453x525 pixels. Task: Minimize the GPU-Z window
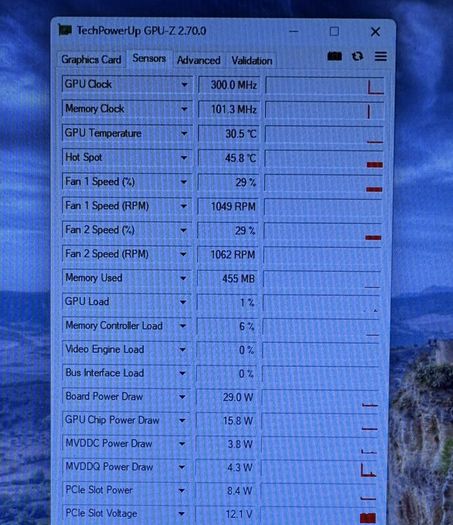click(294, 31)
